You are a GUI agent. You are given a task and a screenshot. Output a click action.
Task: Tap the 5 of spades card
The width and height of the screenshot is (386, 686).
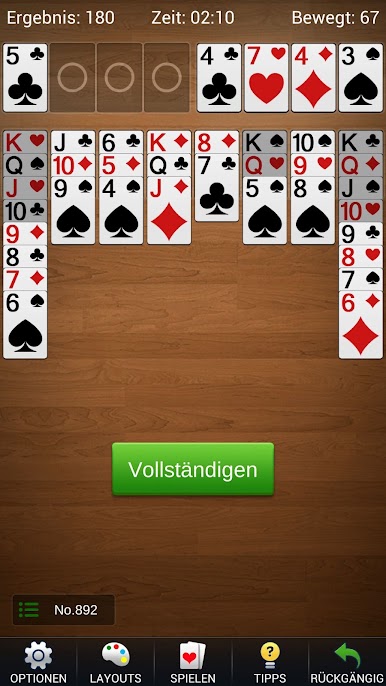265,210
